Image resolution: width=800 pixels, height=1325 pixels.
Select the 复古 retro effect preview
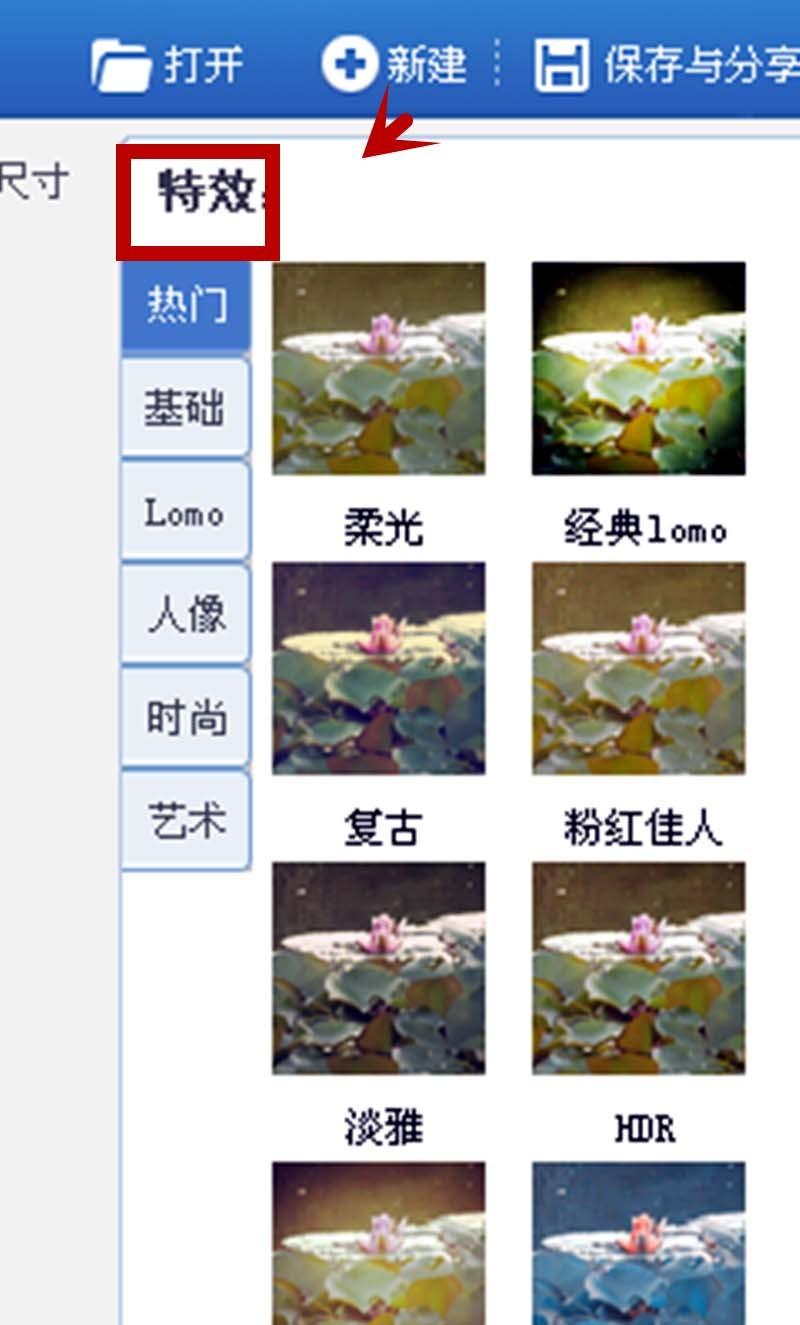[x=379, y=668]
